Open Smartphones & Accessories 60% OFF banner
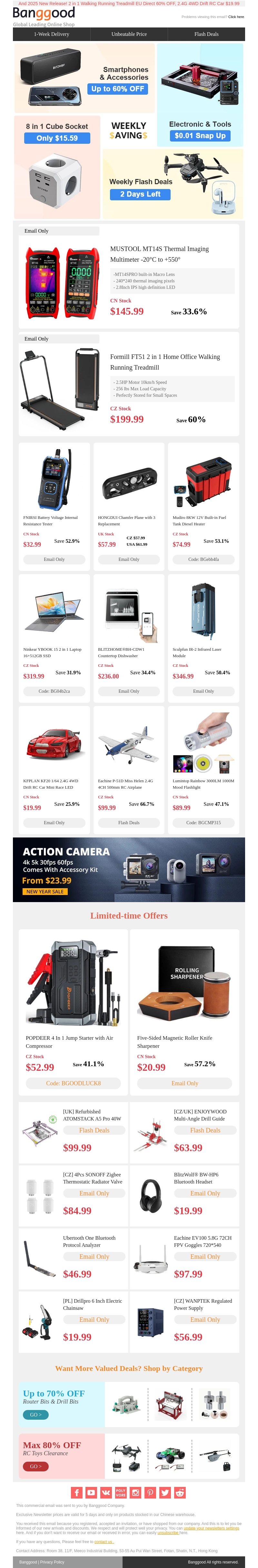The image size is (258, 1568). pyautogui.click(x=85, y=78)
